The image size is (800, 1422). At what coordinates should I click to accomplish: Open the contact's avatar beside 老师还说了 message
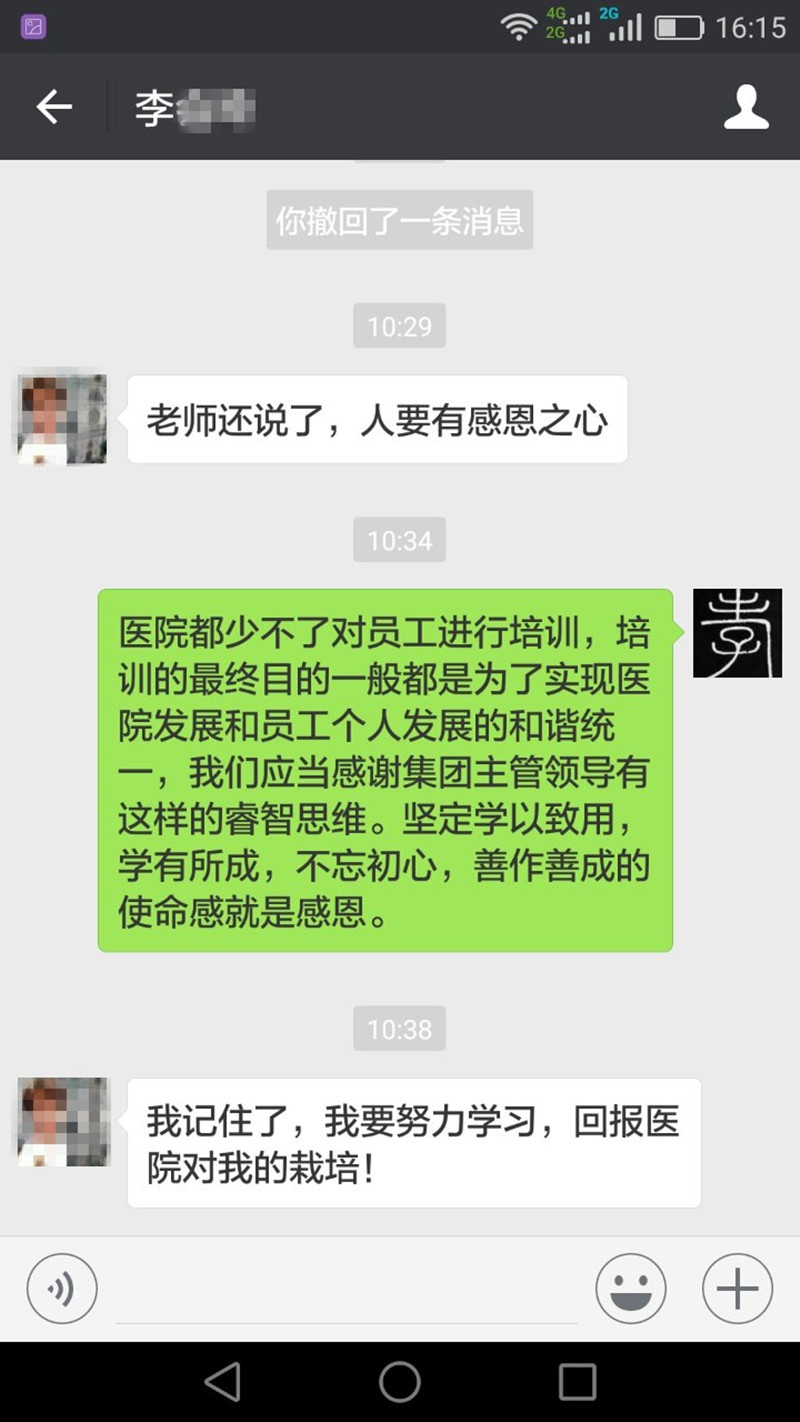[62, 419]
